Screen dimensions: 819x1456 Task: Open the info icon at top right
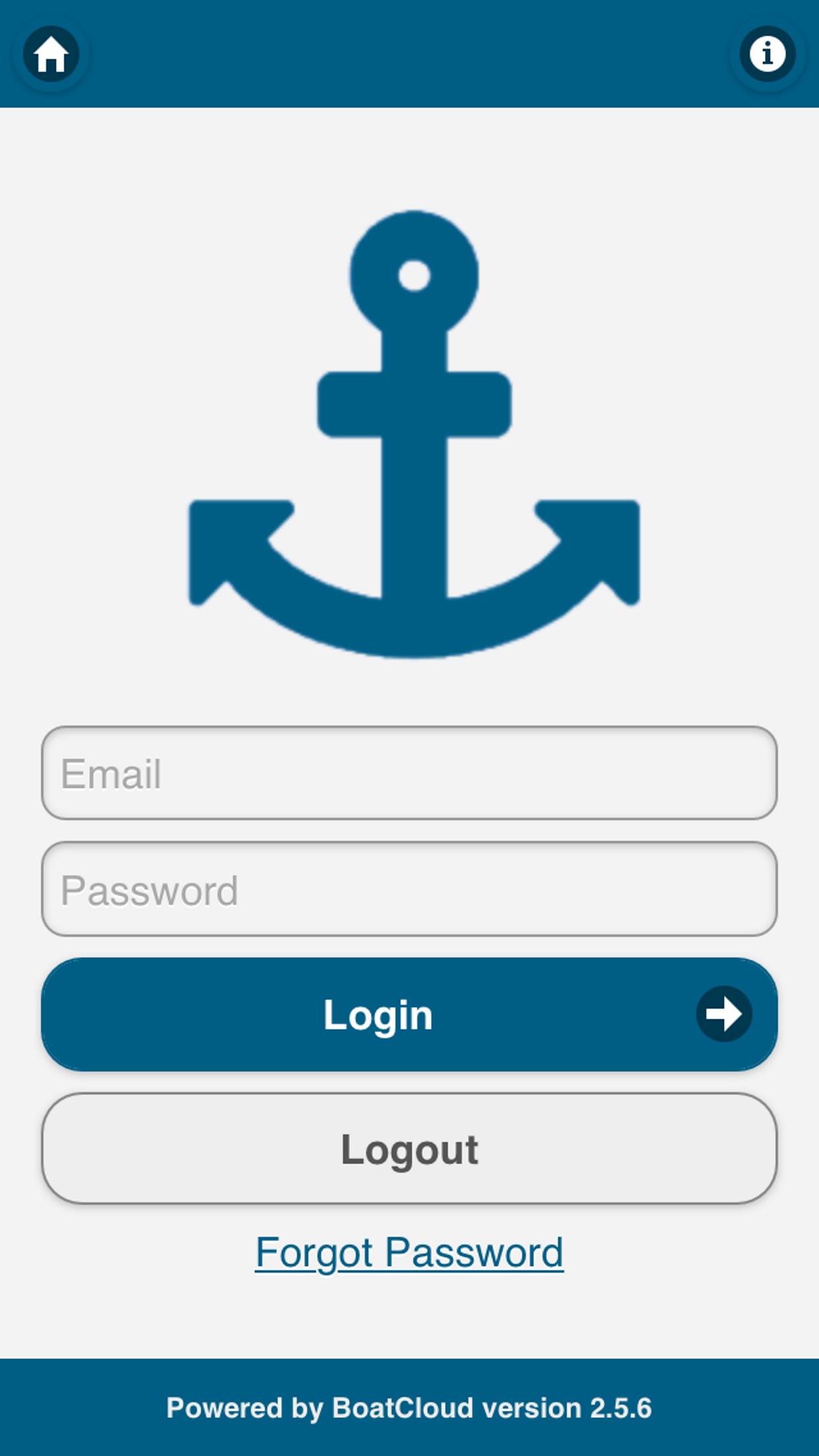tap(767, 53)
